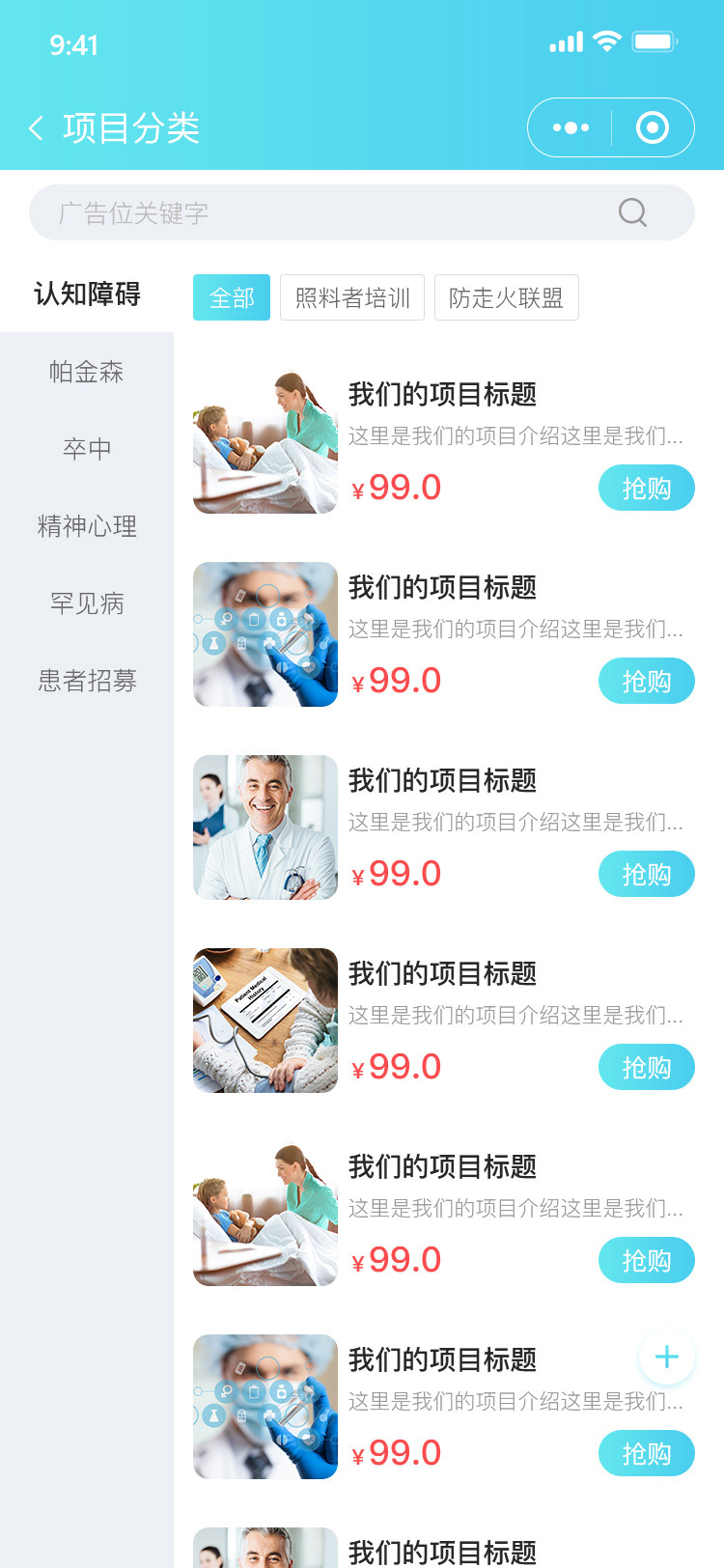Screen dimensions: 724x1568
Task: Tap the floating plus button
Action: [666, 1357]
